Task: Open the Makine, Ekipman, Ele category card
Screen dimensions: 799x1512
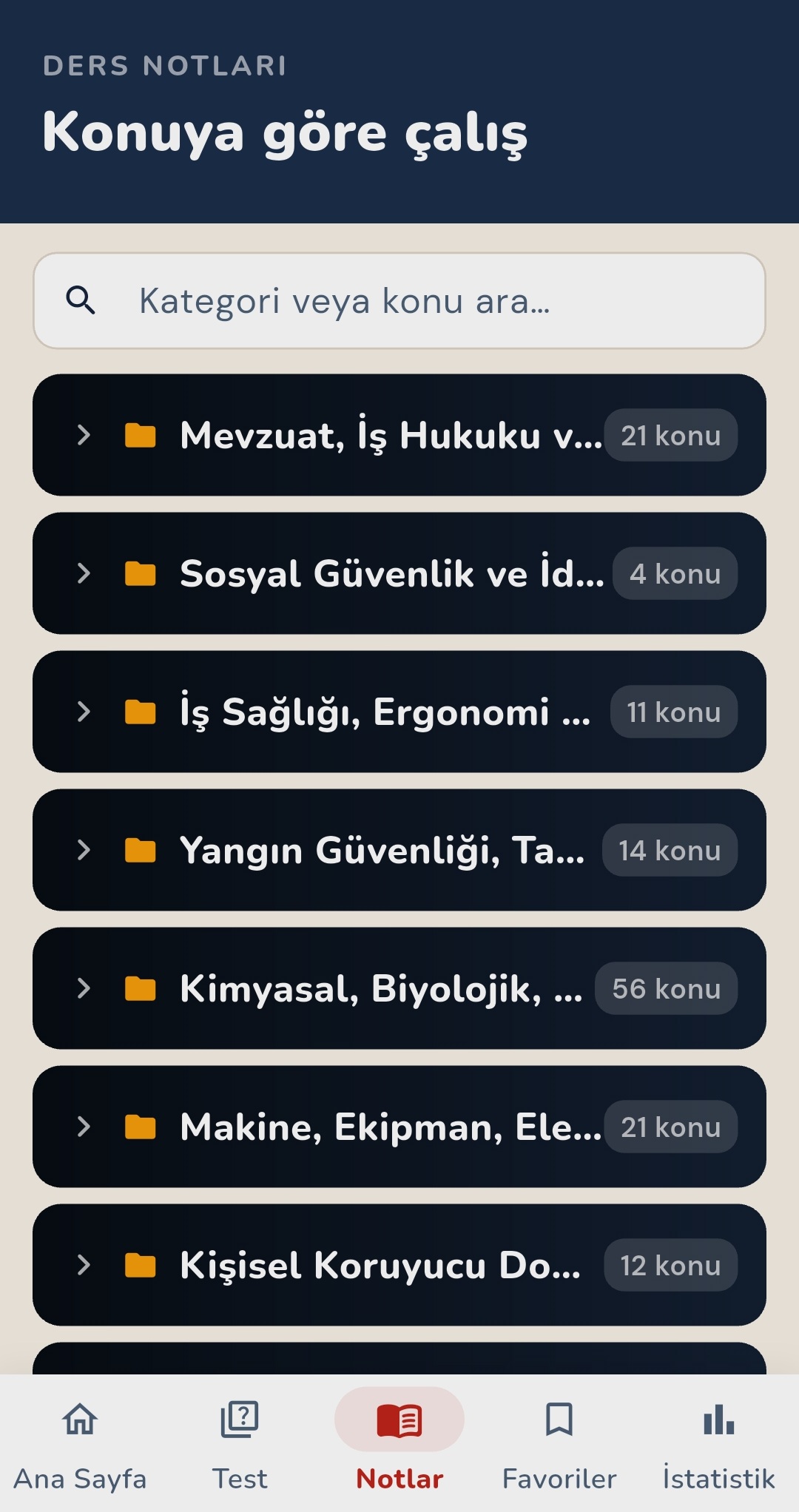Action: (x=399, y=1127)
